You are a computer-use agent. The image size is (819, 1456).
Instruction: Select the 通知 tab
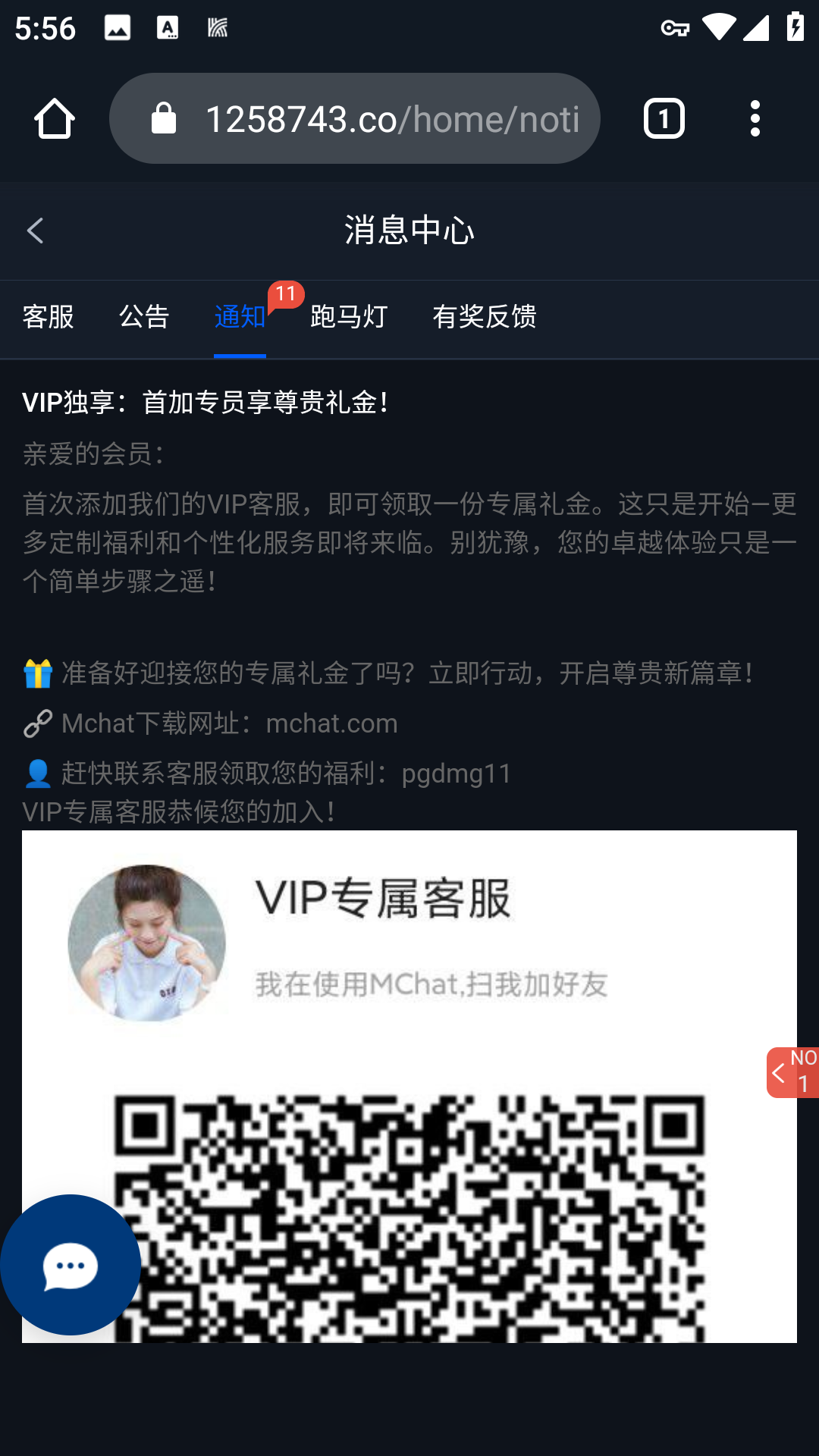240,316
